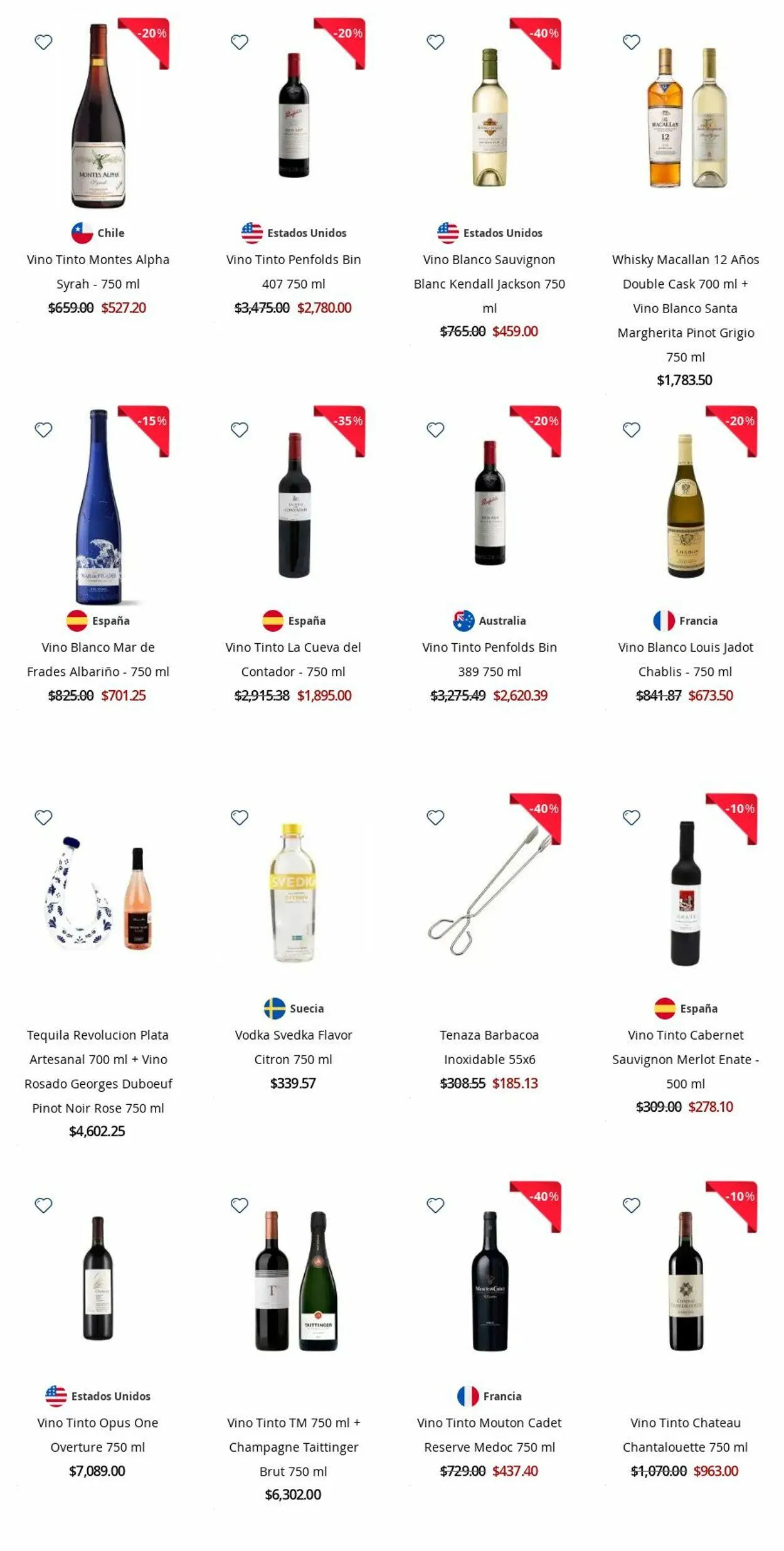Open Whisky Macallan 12 Años bundle
Viewport: 784px width, 1551px height.
click(x=686, y=308)
